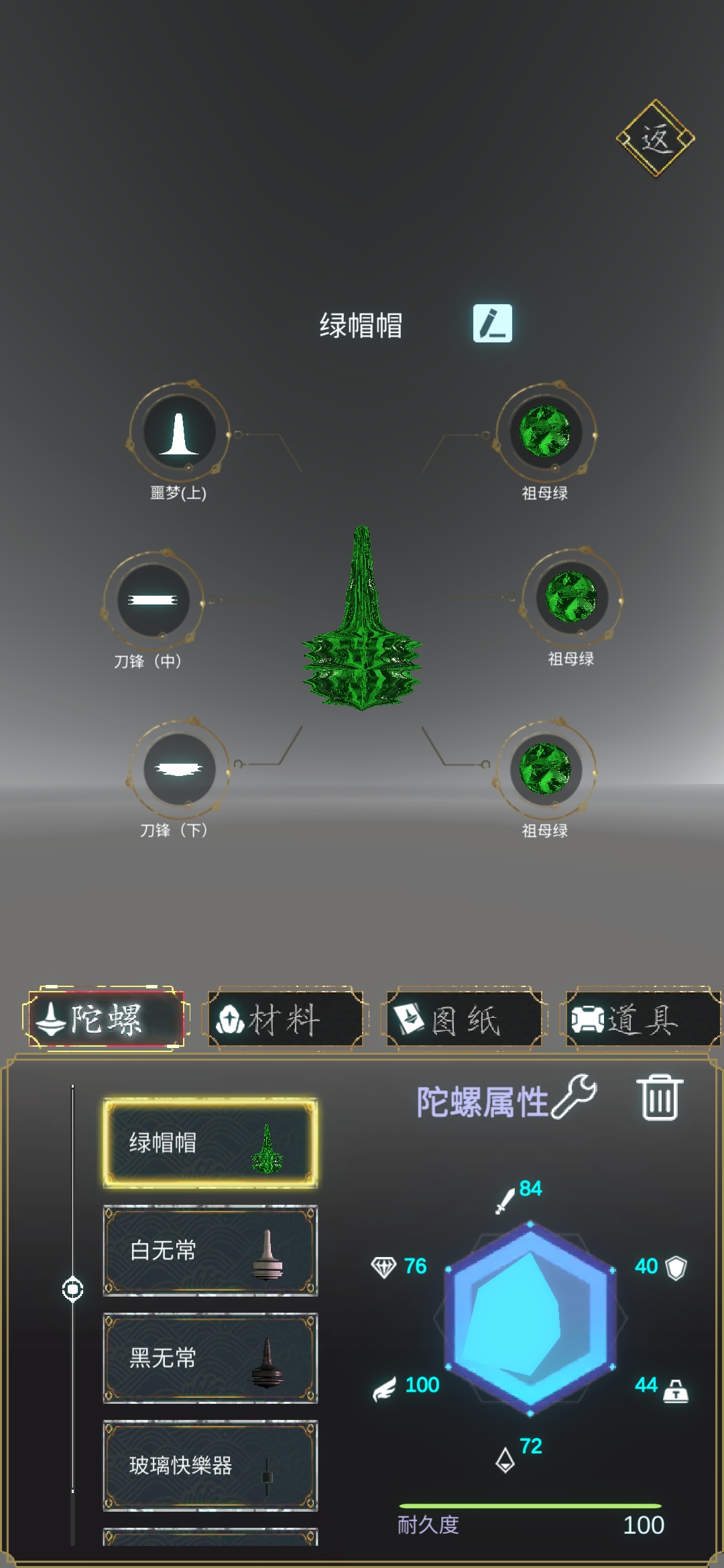This screenshot has height=1568, width=724.
Task: Delete the top with trash icon
Action: tap(659, 1098)
